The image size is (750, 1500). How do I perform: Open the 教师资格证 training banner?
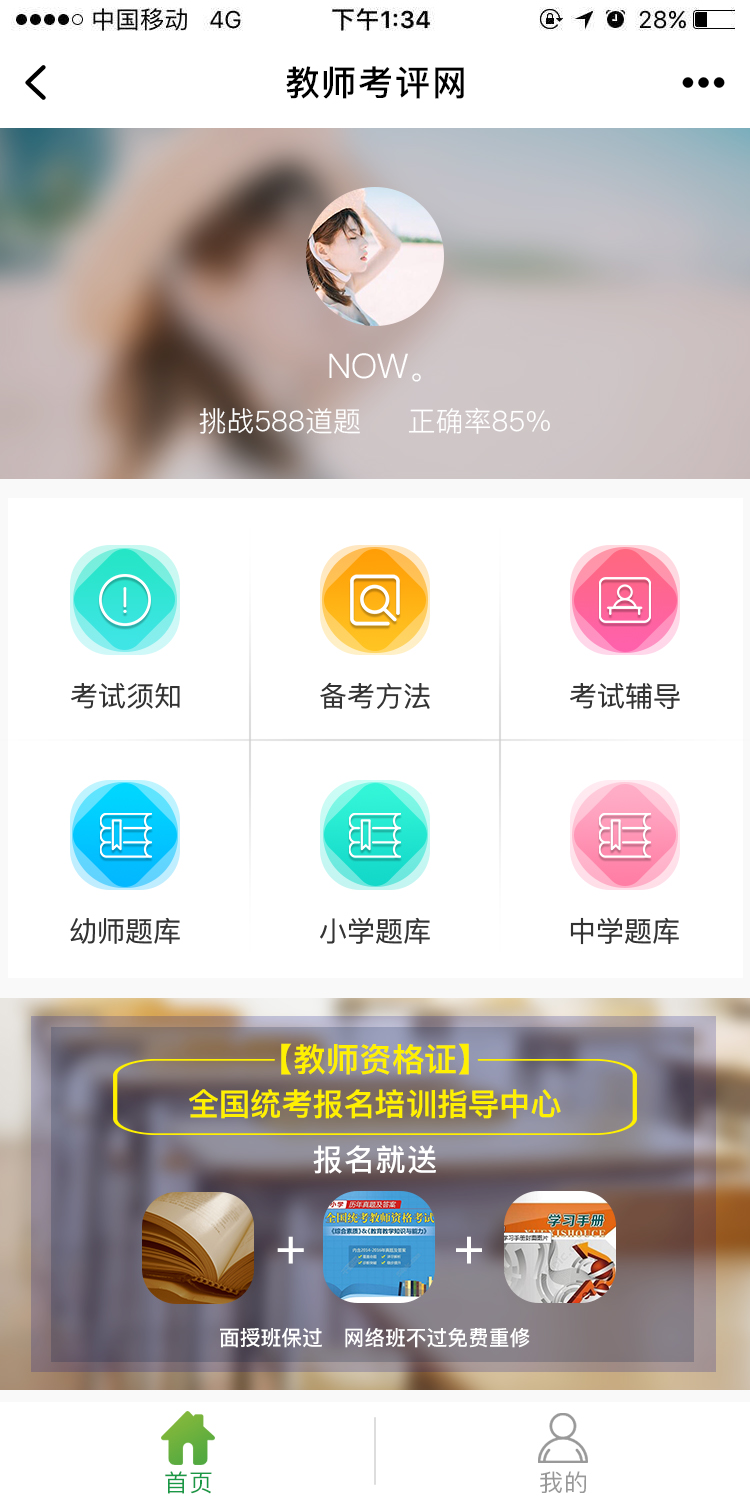pos(374,1192)
